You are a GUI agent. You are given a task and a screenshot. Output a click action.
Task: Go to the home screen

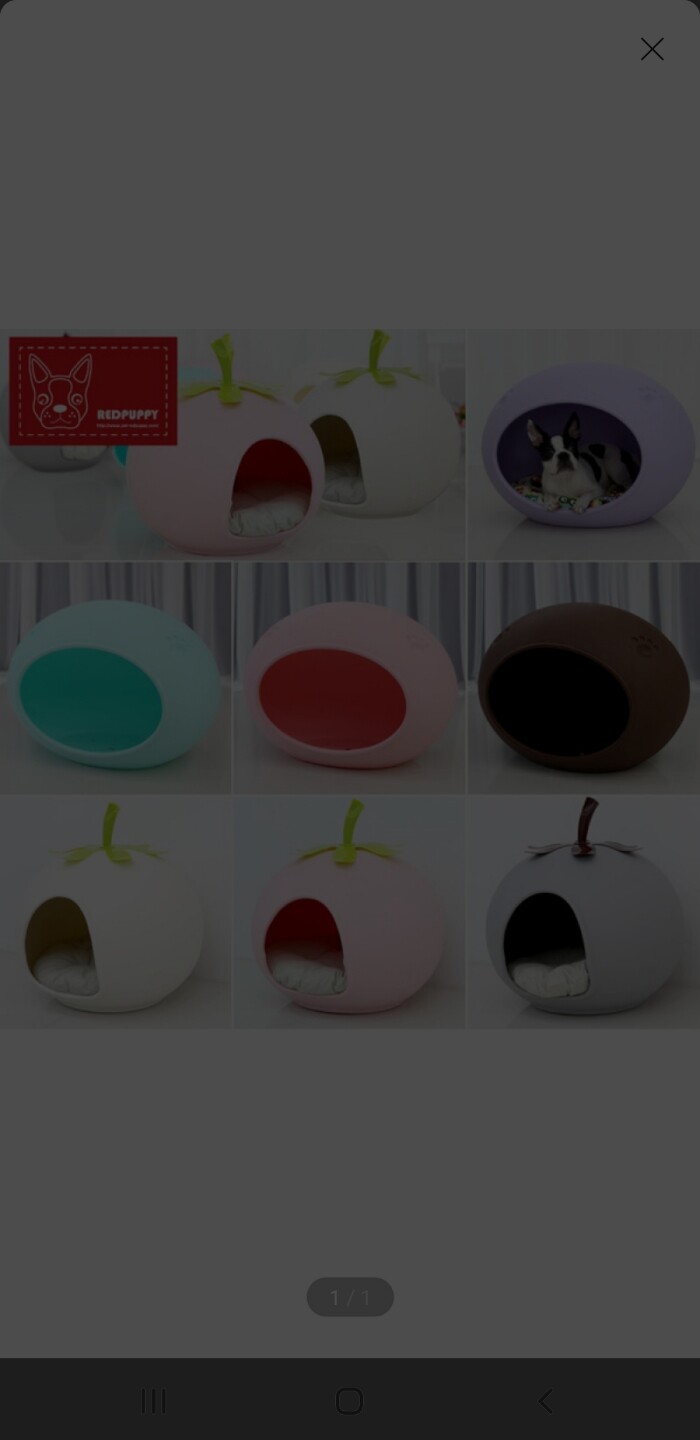[349, 1400]
